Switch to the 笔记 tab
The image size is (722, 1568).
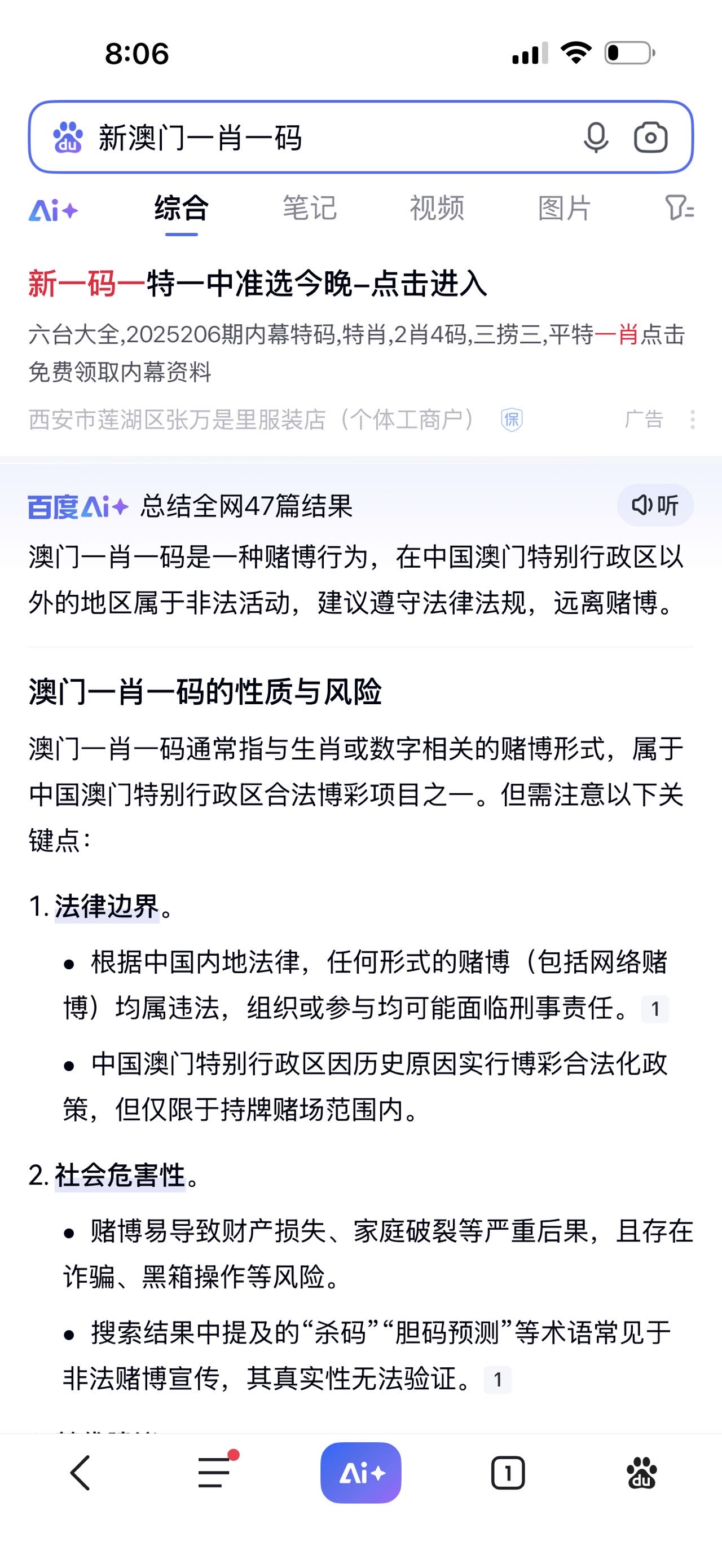[309, 209]
